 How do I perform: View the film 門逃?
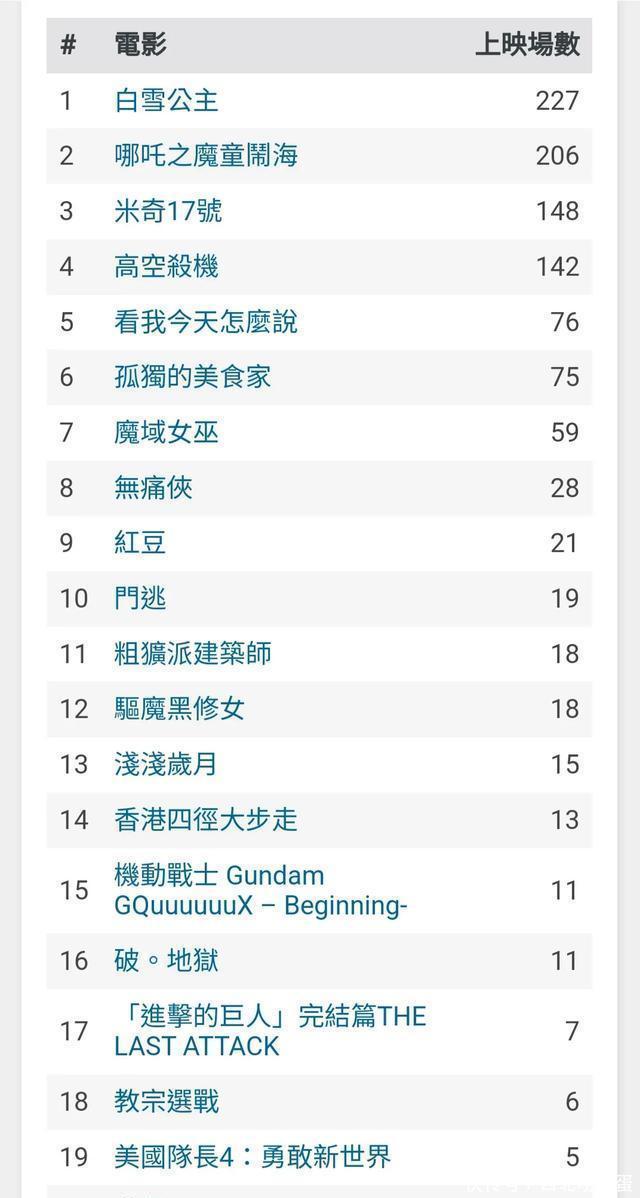pos(140,598)
